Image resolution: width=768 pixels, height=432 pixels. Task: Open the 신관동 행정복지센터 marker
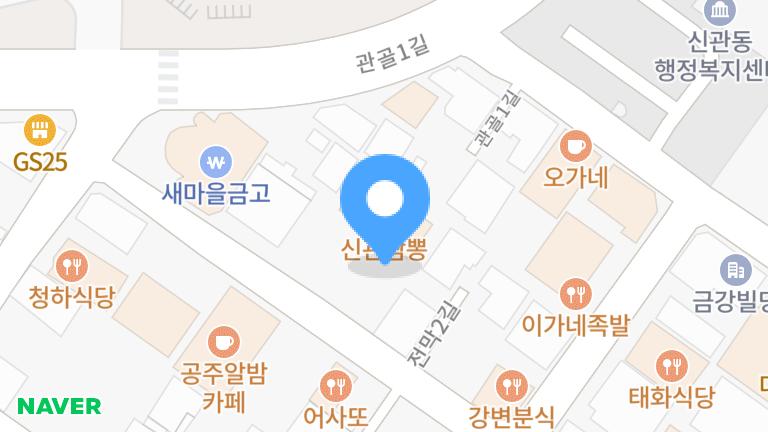719,13
